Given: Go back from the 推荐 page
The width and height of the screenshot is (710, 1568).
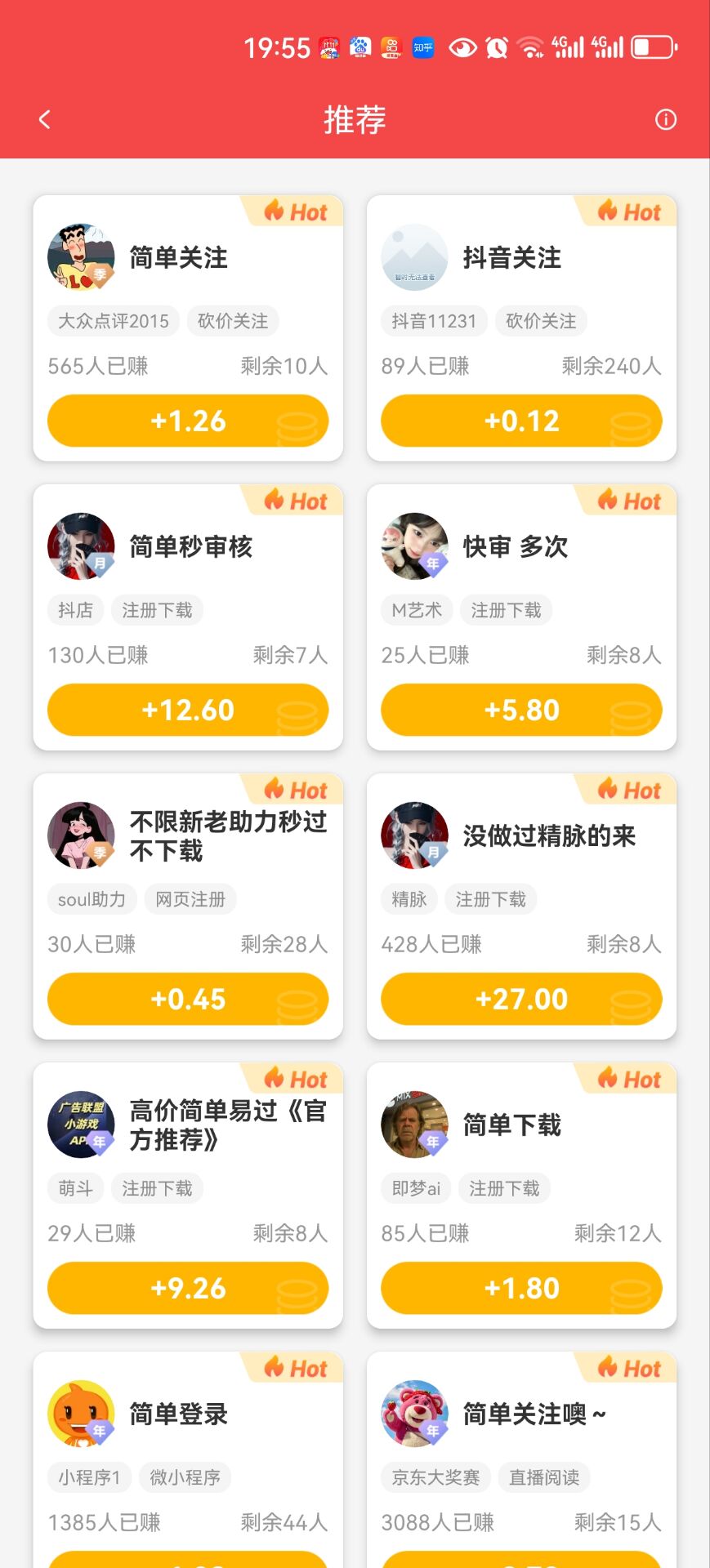Looking at the screenshot, I should pyautogui.click(x=45, y=120).
